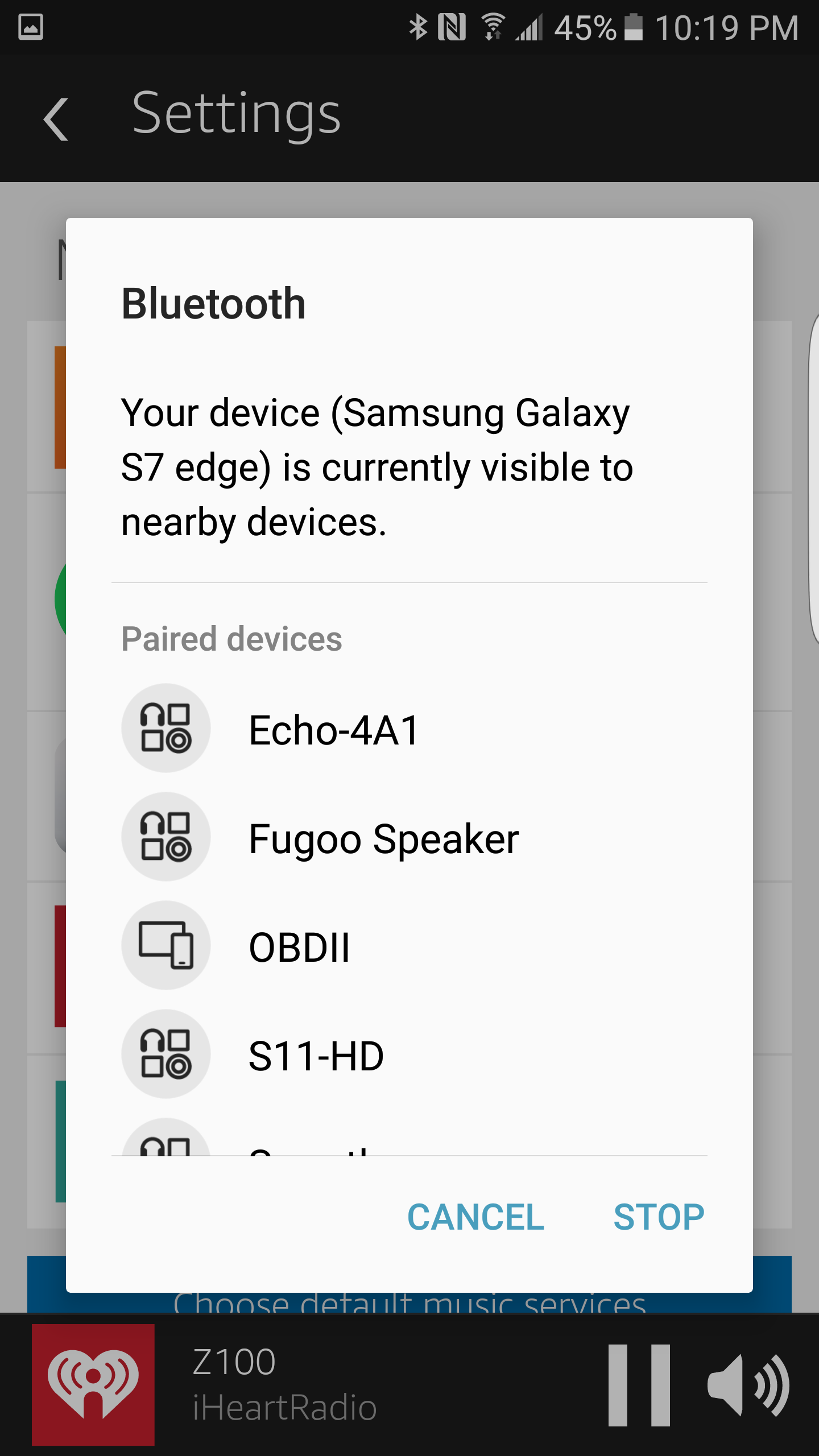Open the Z100 now playing artwork
Viewport: 819px width, 1456px height.
(x=93, y=1384)
